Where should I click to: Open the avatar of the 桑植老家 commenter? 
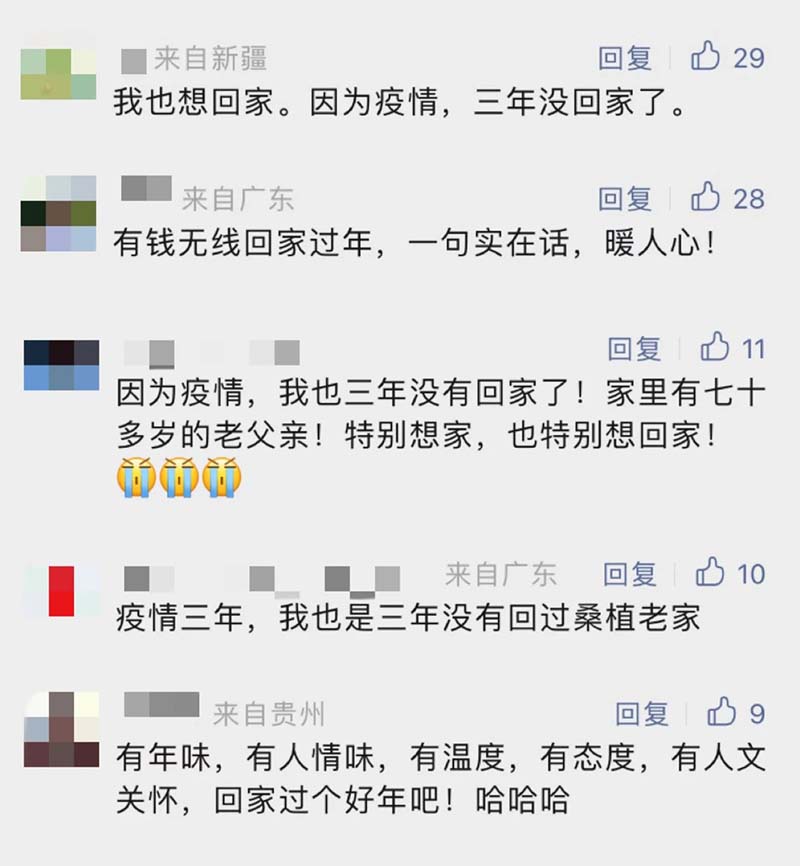coord(61,588)
